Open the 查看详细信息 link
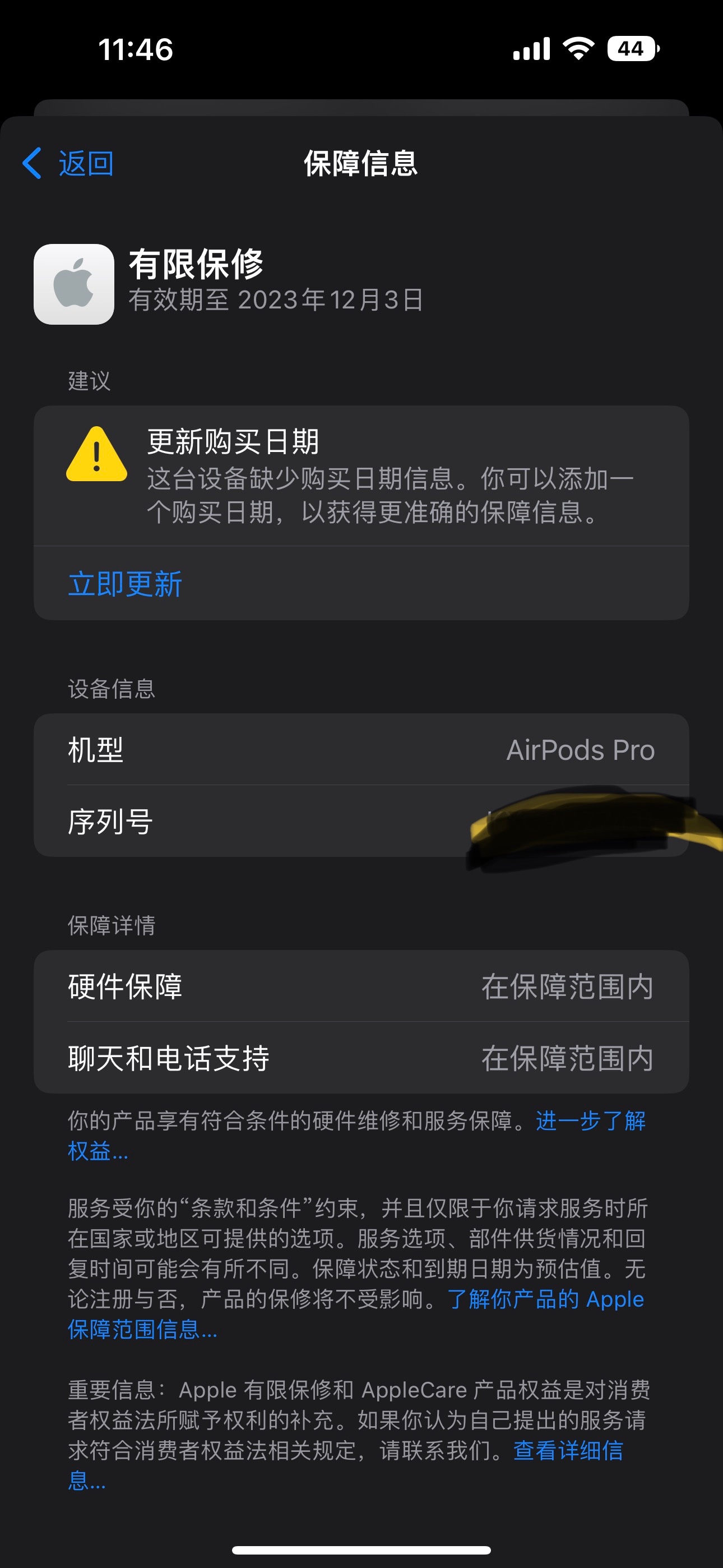 coord(567,1451)
